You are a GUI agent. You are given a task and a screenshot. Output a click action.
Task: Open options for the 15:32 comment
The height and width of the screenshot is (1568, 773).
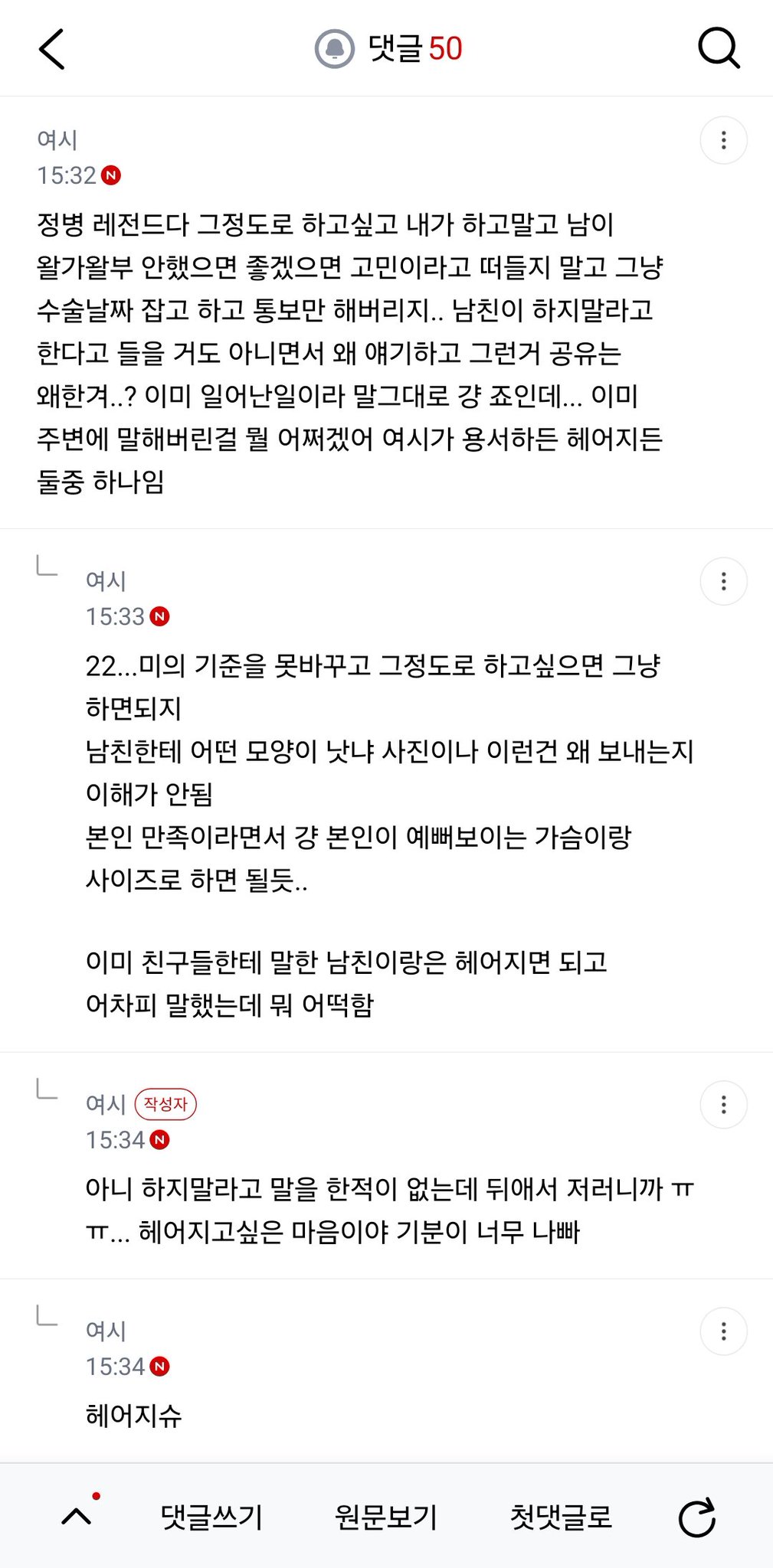723,140
